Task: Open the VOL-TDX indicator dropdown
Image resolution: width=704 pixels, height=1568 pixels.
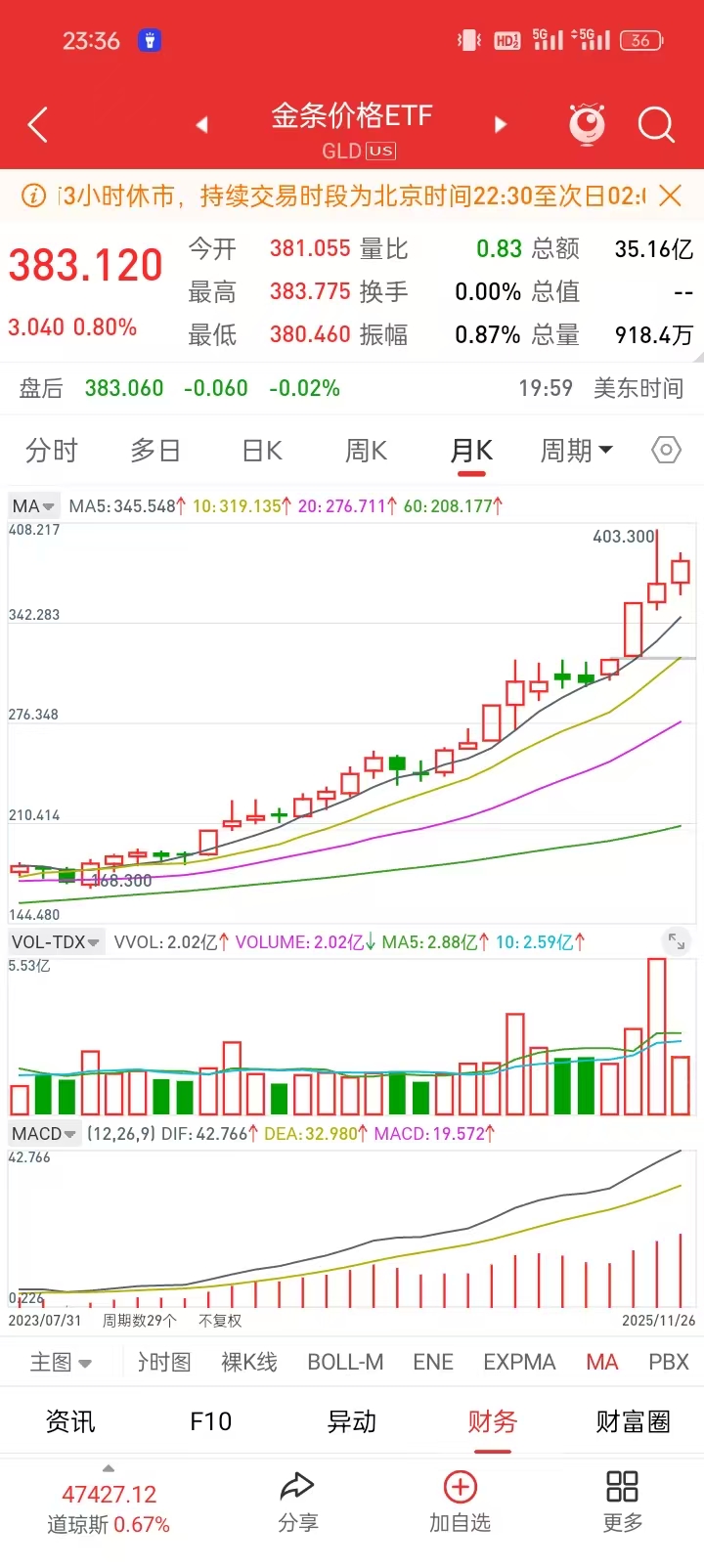Action: point(56,942)
